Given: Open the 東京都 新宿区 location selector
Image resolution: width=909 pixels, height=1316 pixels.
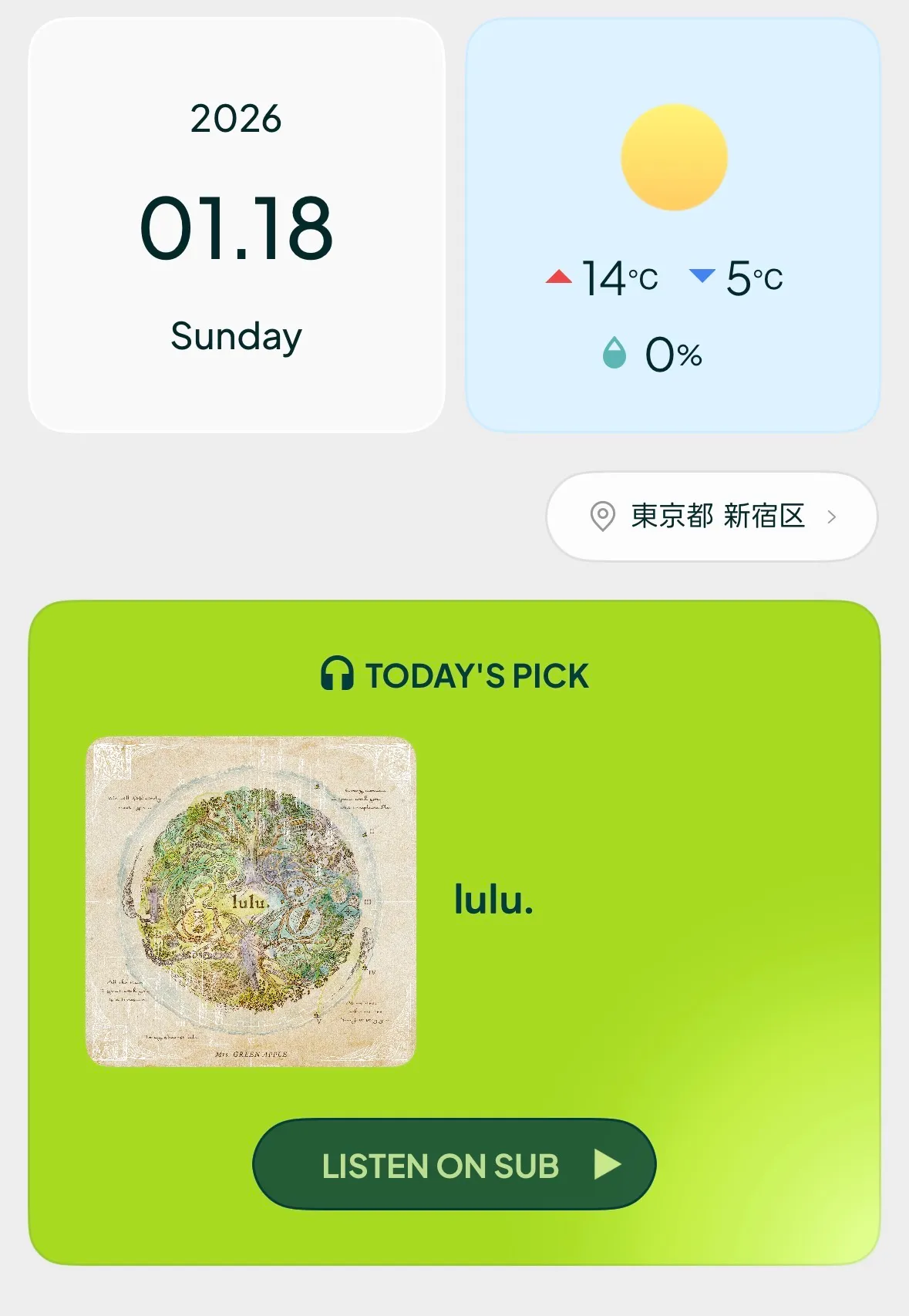Looking at the screenshot, I should click(x=712, y=517).
